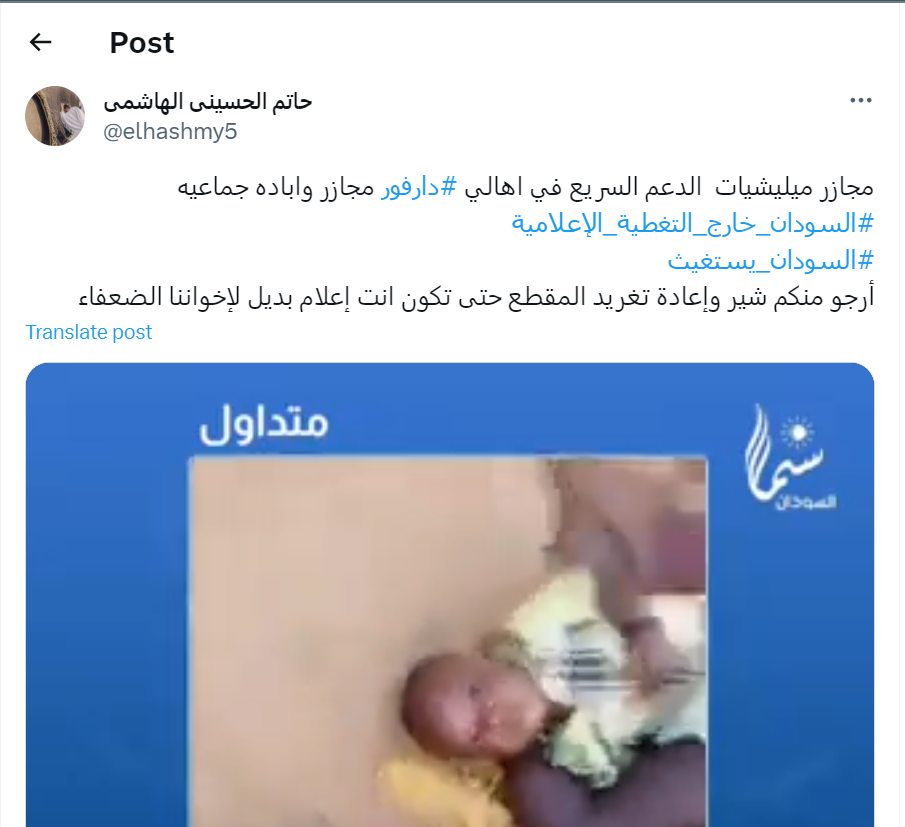905x827 pixels.
Task: Open the post's three-dot overflow menu
Action: point(860,101)
